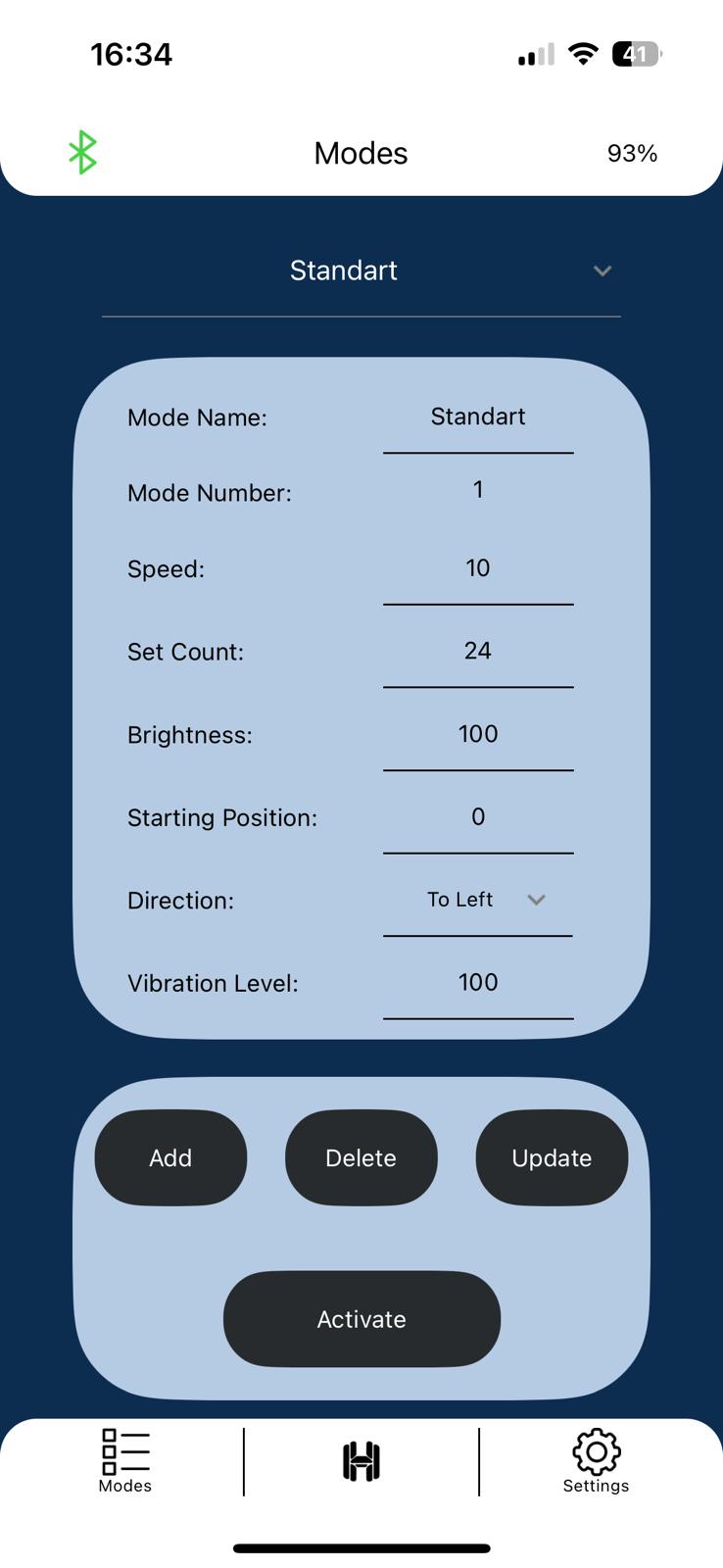
Task: Delete the current mode
Action: (361, 1157)
